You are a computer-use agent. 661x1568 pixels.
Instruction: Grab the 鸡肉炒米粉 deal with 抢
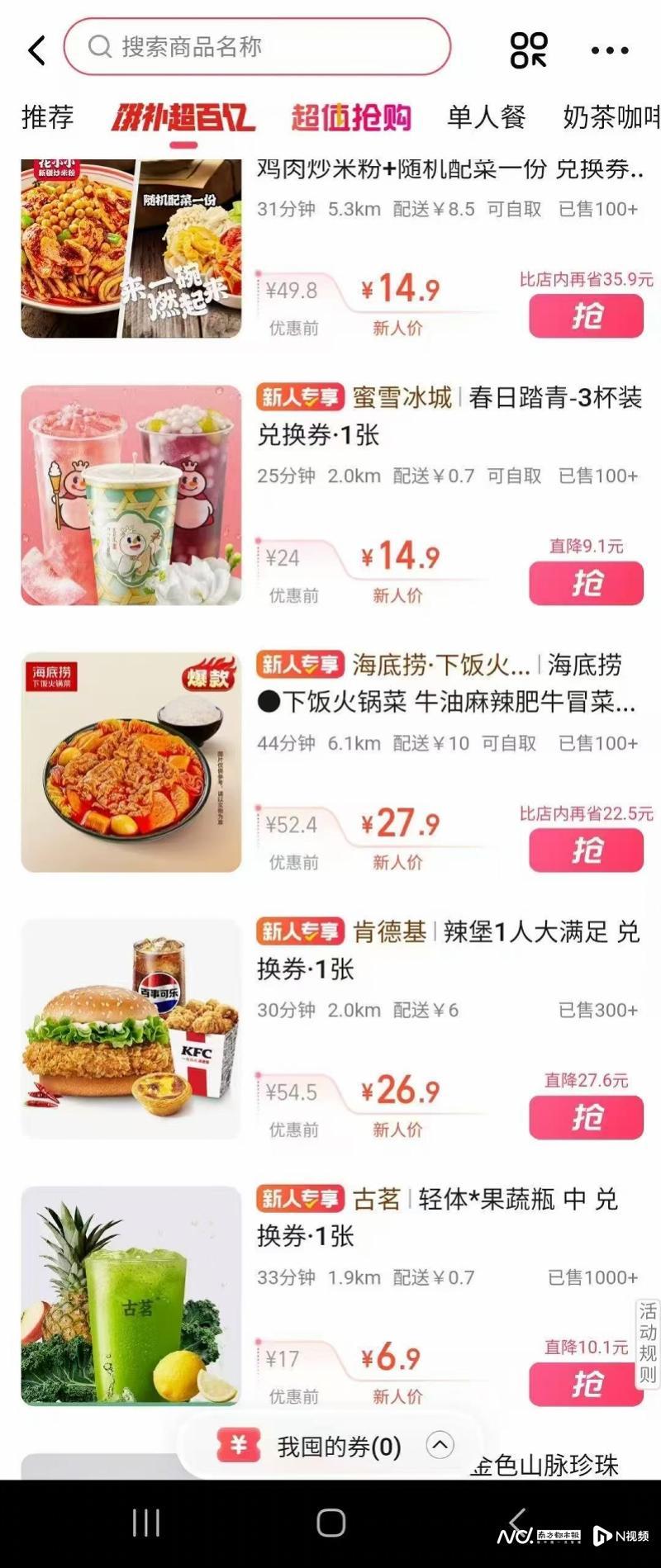[586, 316]
